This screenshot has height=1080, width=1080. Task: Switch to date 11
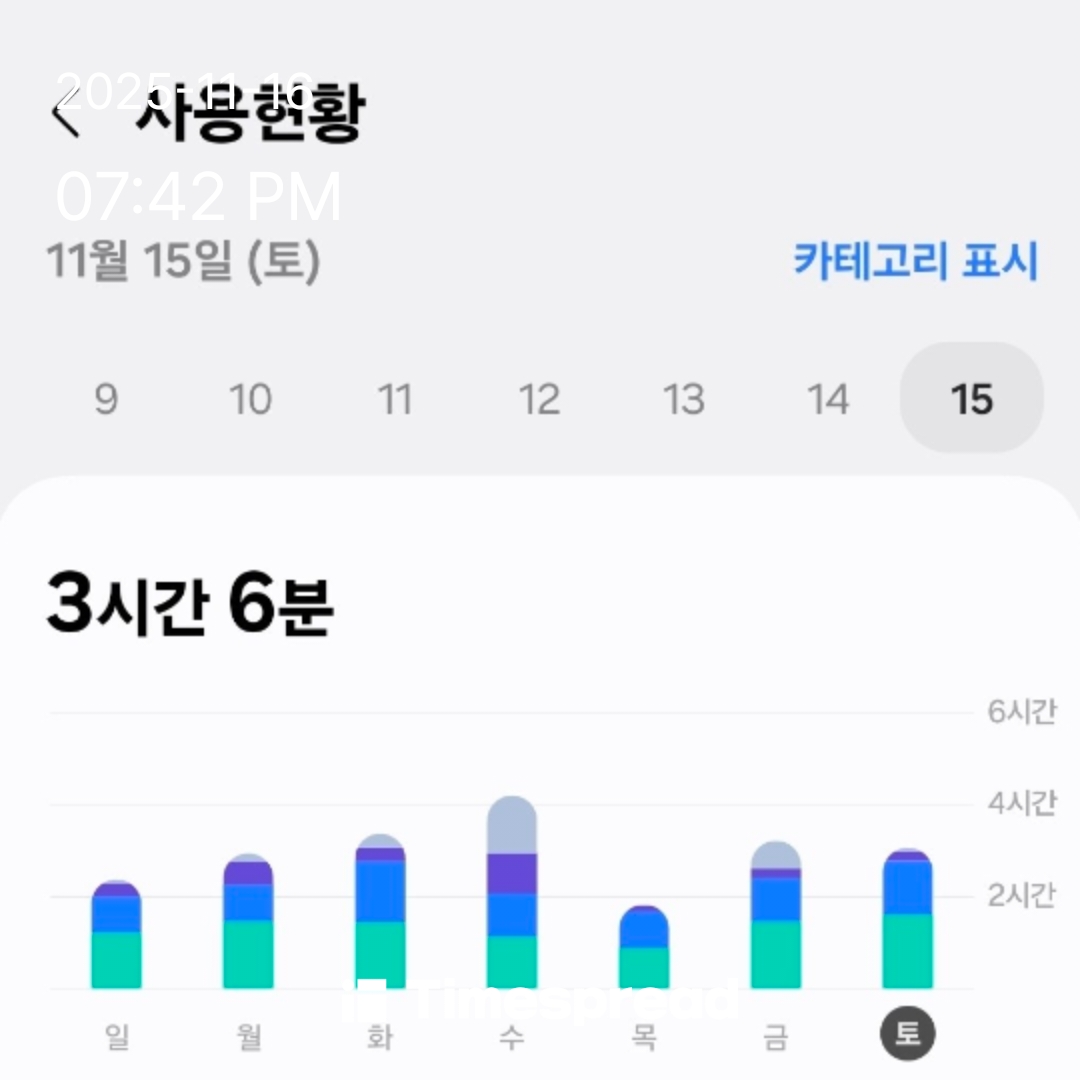pyautogui.click(x=395, y=400)
